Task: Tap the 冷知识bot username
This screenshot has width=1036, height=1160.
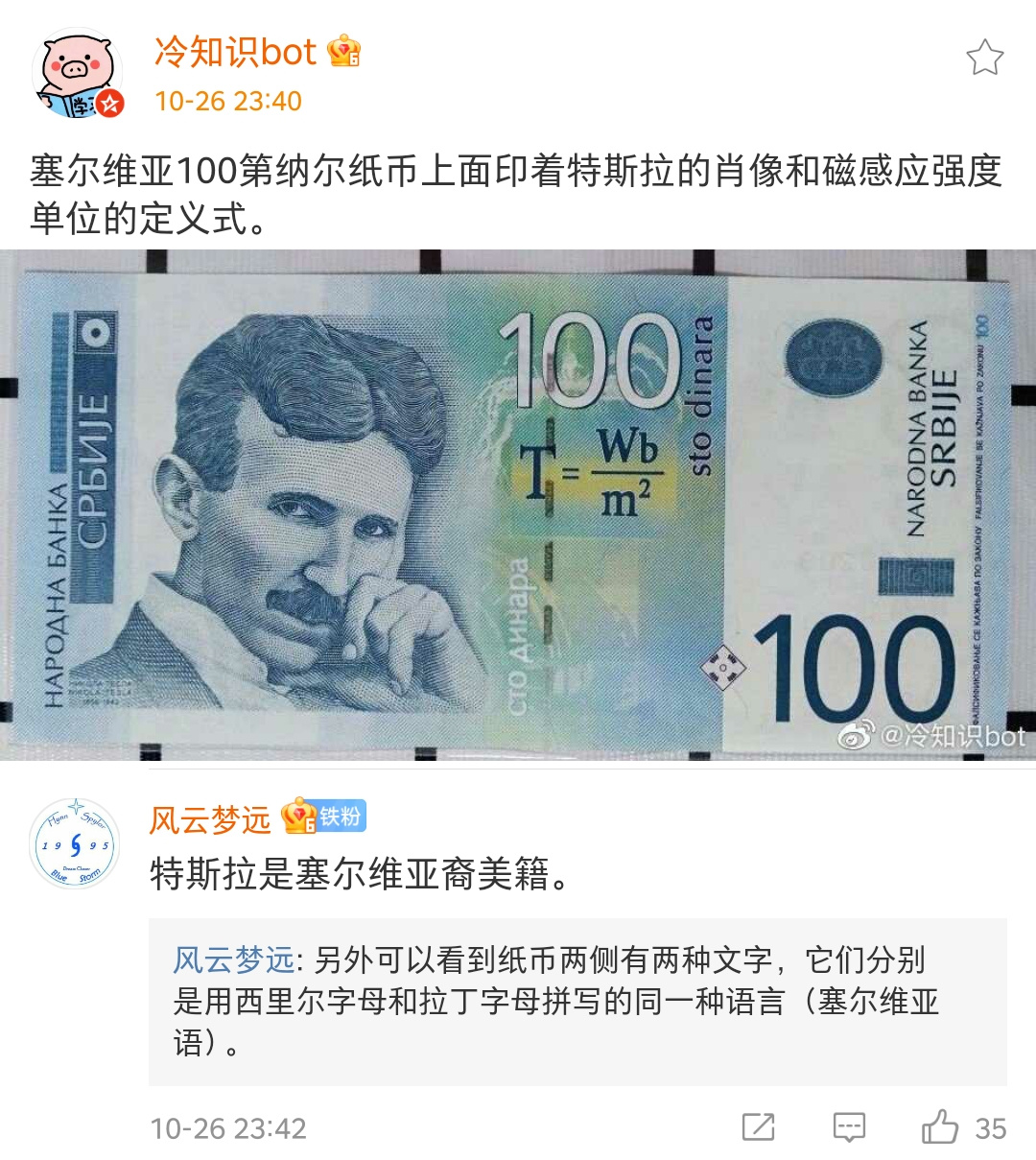Action: click(235, 52)
